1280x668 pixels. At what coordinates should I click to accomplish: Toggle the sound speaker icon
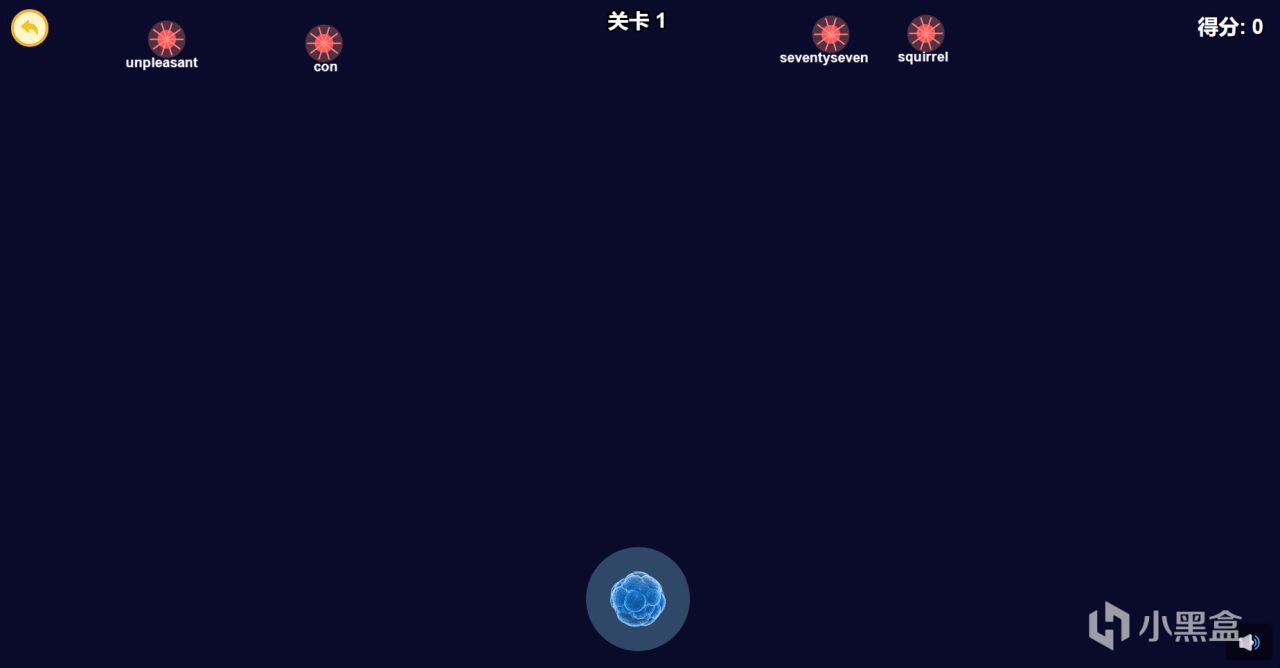point(1249,642)
